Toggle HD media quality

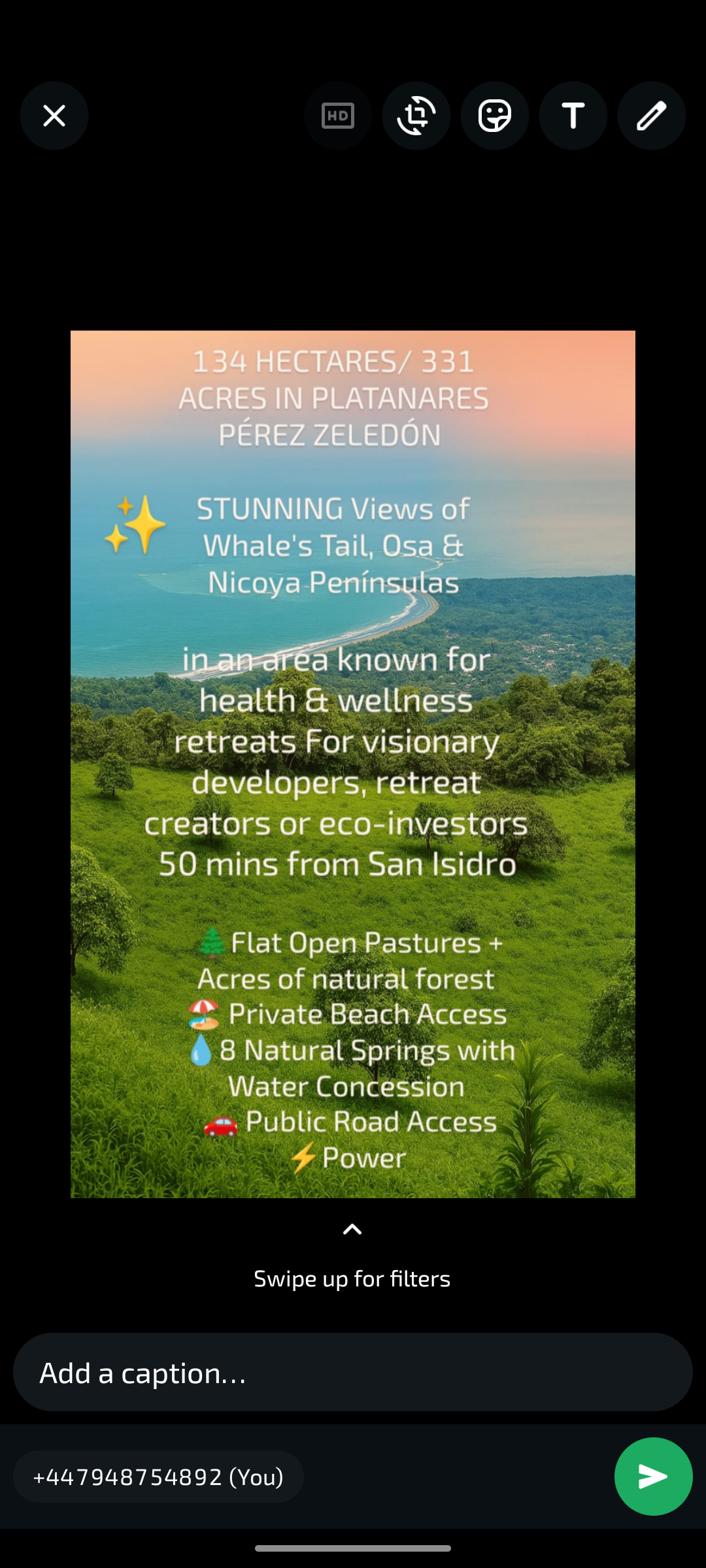338,116
